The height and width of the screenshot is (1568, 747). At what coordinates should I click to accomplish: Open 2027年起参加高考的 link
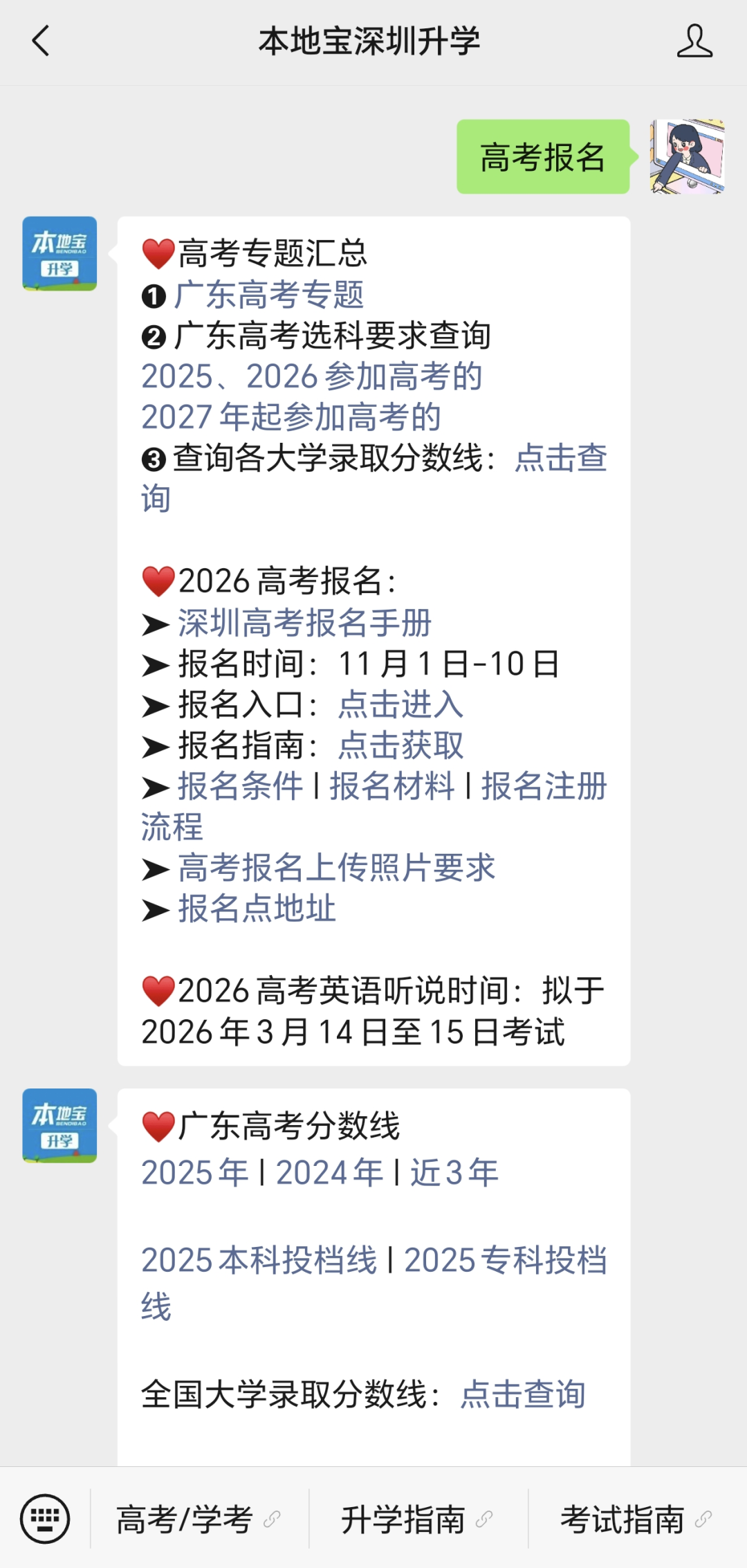(291, 417)
